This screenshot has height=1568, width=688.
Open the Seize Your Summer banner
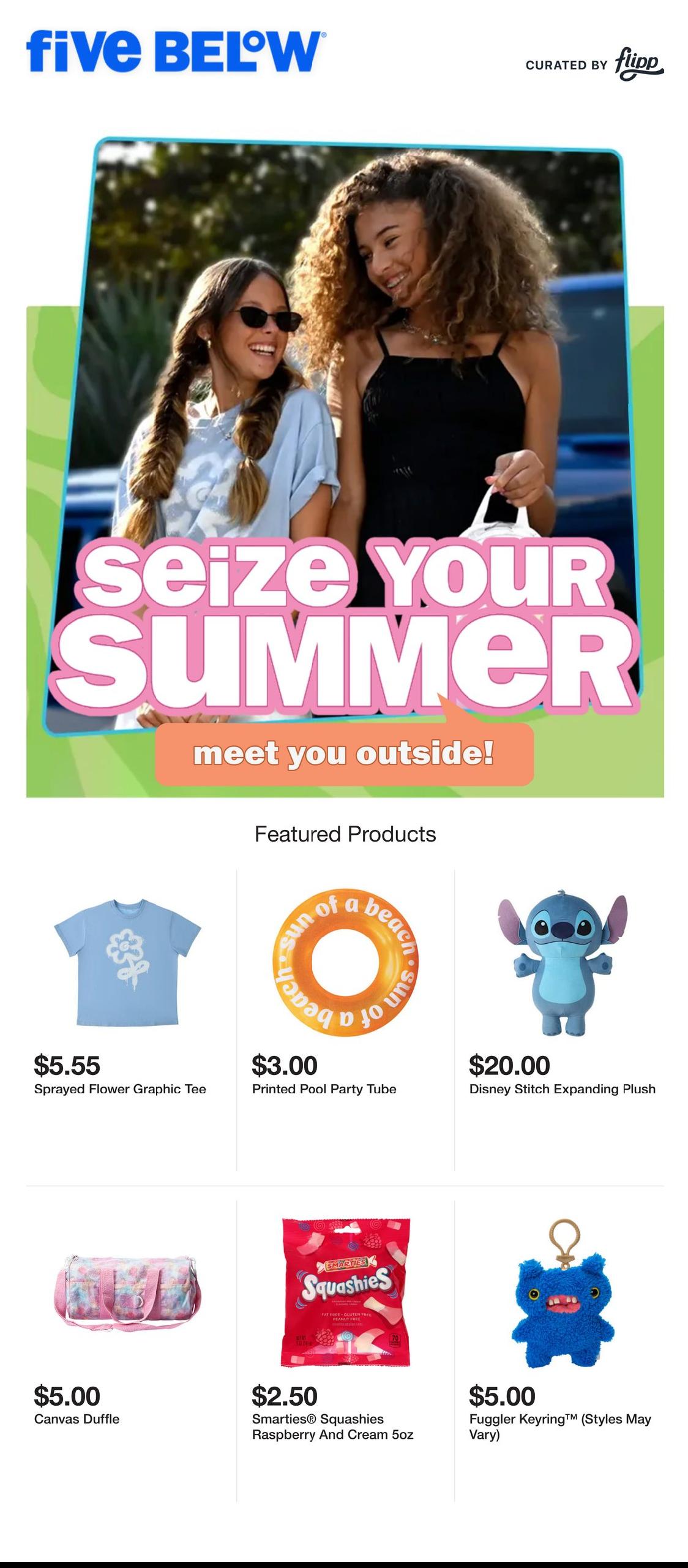(345, 467)
